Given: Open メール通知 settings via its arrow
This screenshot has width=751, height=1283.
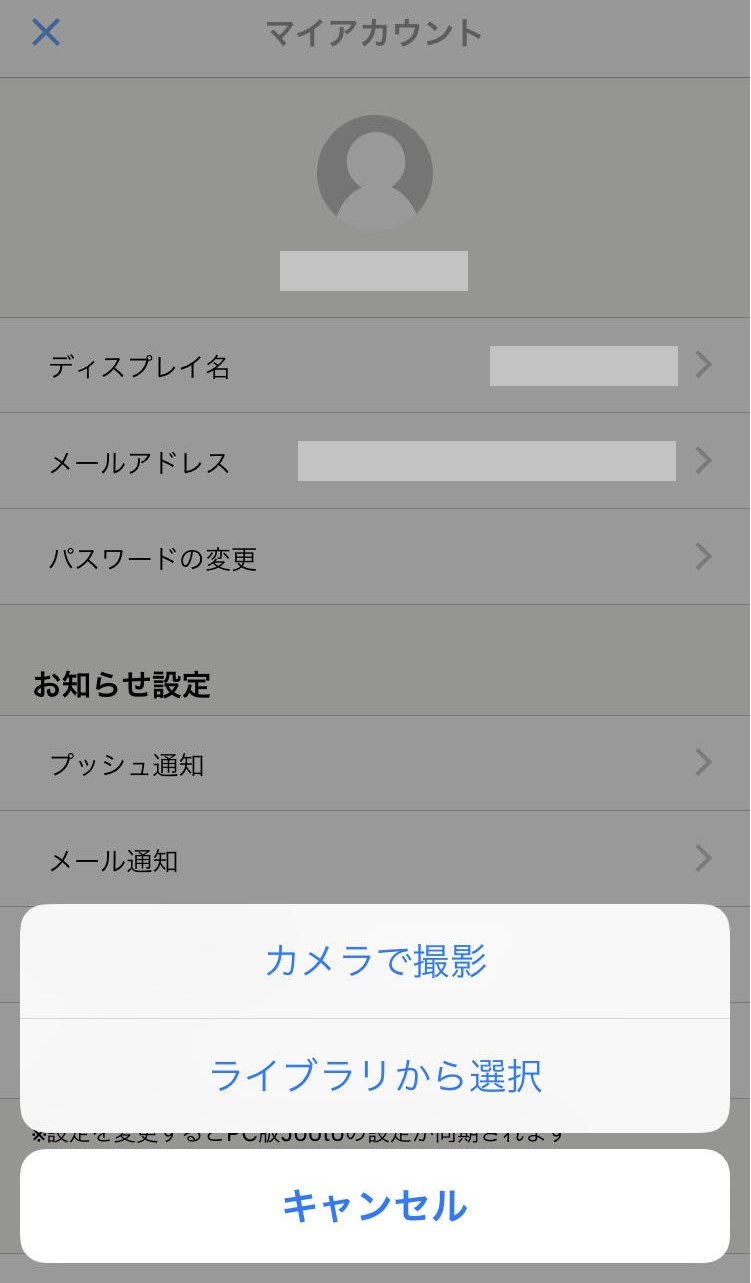Looking at the screenshot, I should pos(702,860).
